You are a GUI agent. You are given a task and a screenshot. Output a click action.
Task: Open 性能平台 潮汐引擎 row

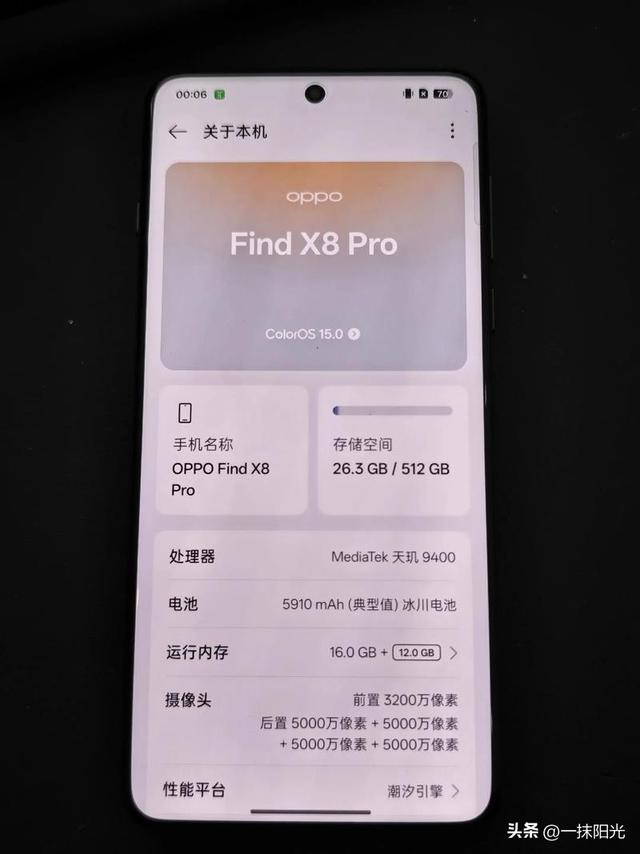(x=312, y=790)
